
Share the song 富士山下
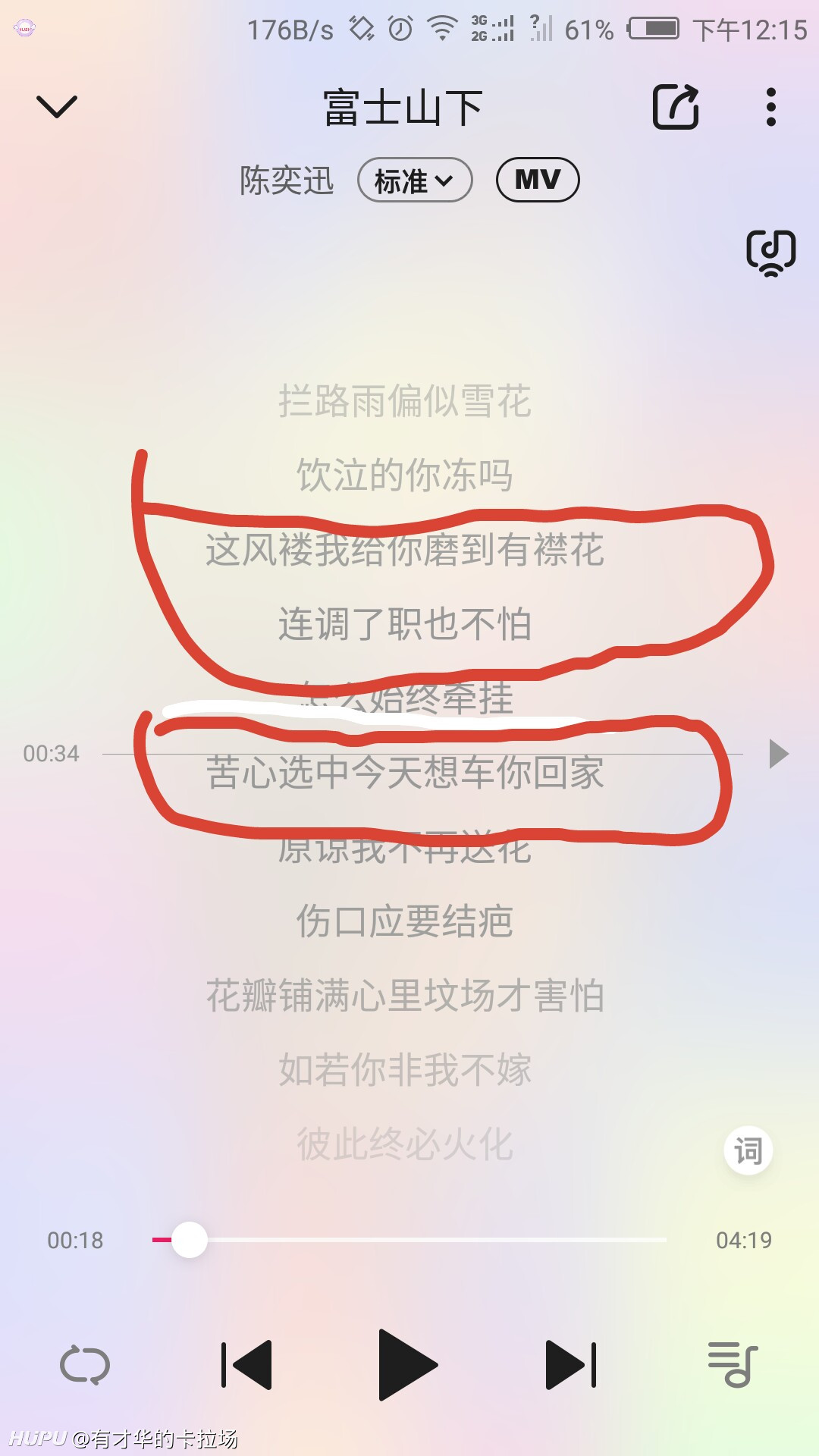[x=676, y=106]
